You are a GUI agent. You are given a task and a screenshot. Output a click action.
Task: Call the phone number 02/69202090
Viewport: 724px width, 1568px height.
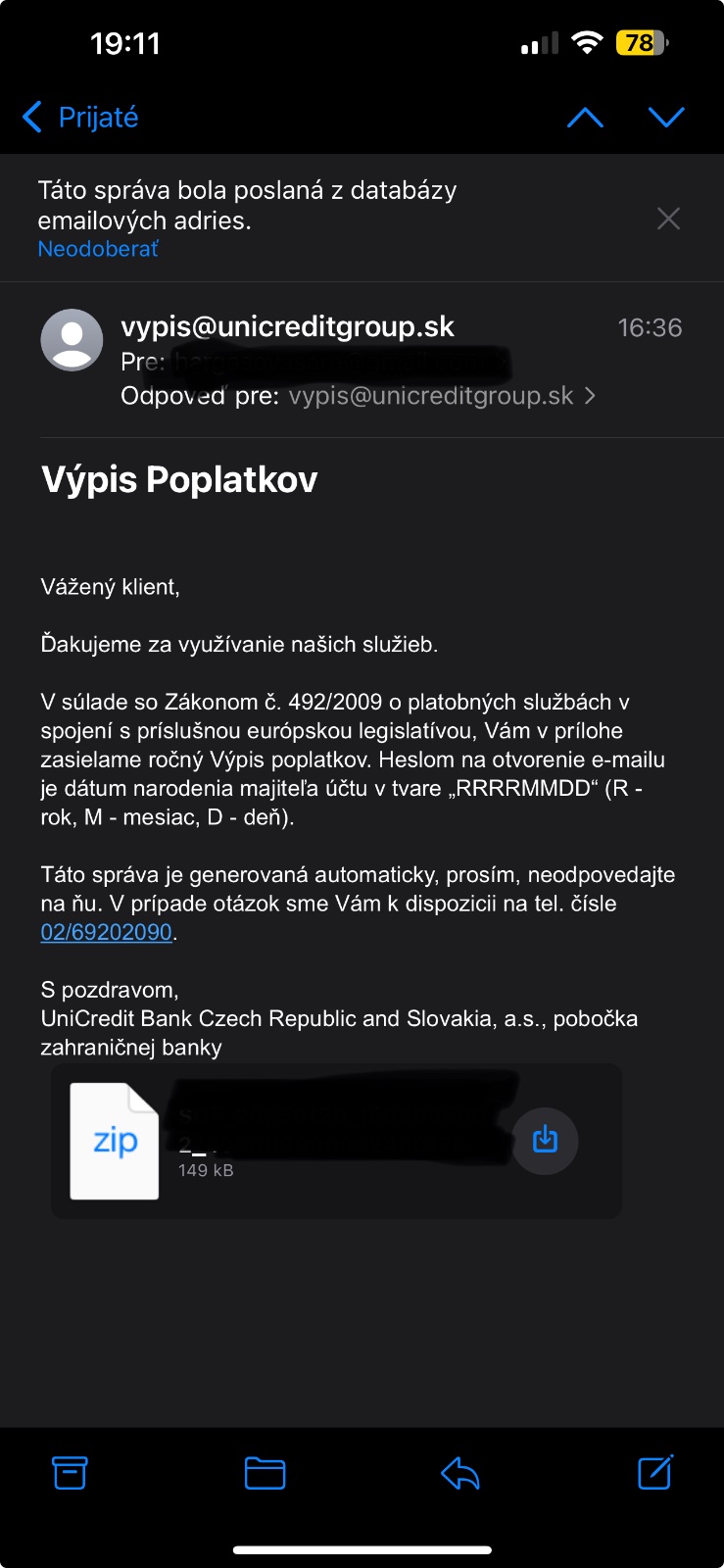[106, 932]
